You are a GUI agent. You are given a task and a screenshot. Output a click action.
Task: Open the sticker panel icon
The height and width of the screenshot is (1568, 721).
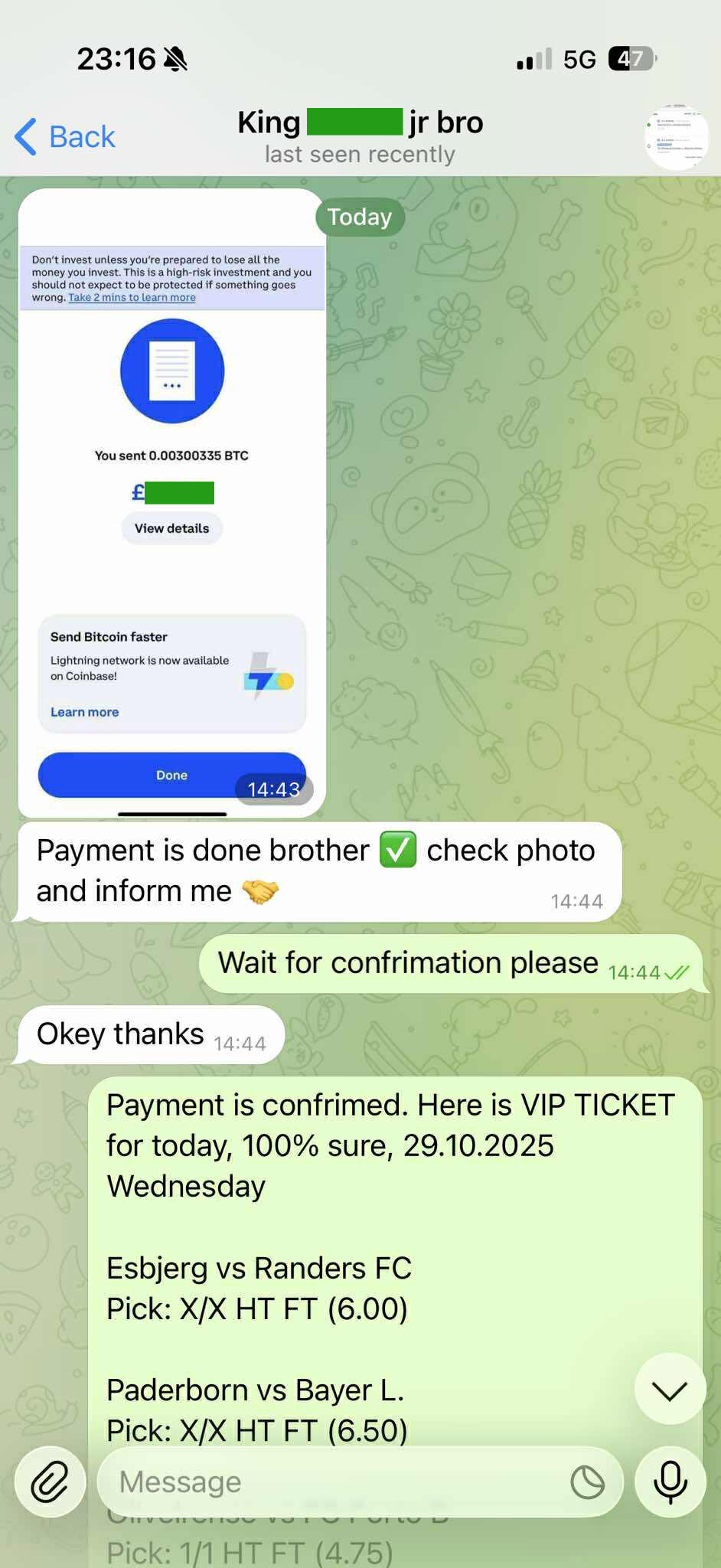coord(587,1481)
